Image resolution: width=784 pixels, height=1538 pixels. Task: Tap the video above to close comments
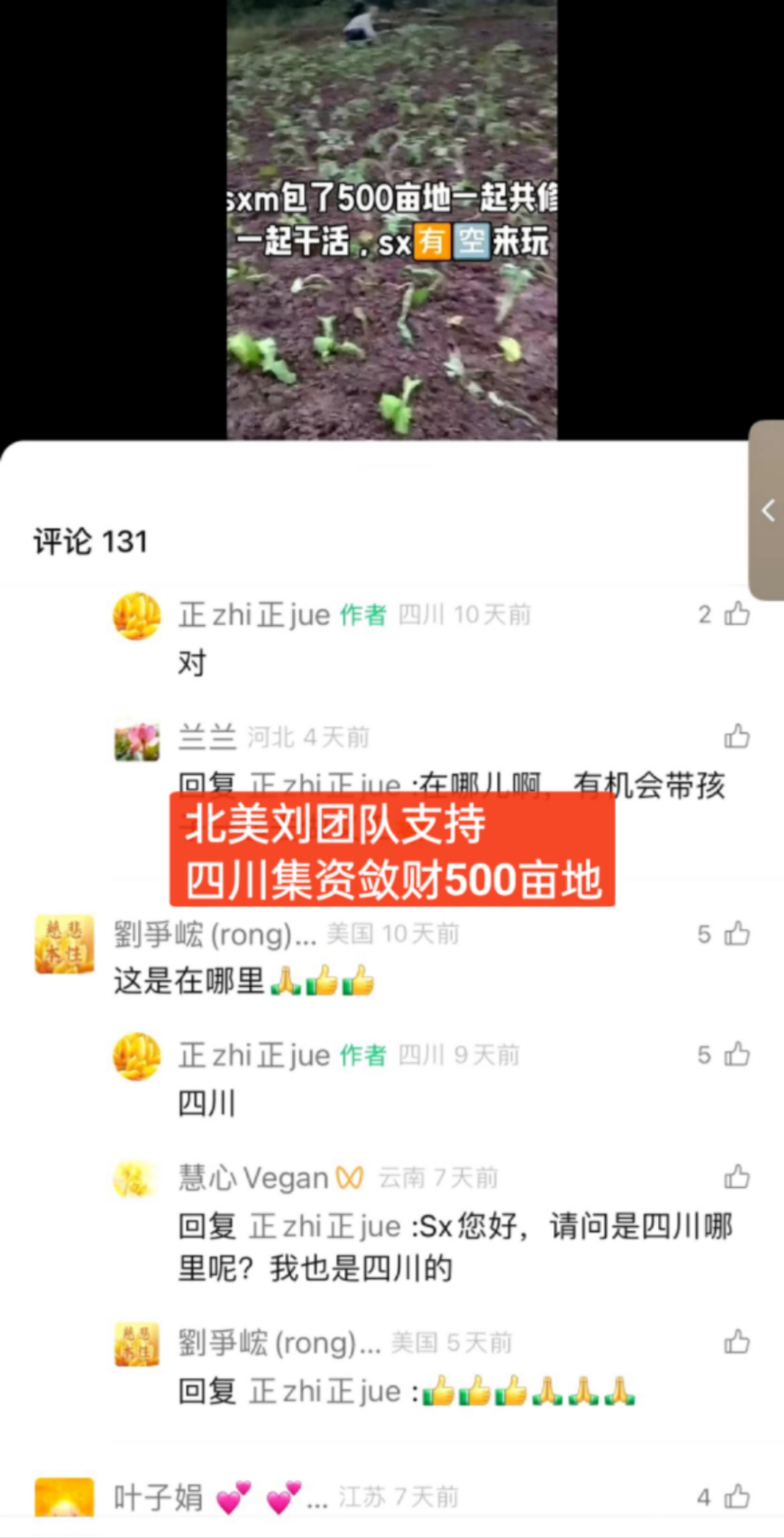[391, 221]
